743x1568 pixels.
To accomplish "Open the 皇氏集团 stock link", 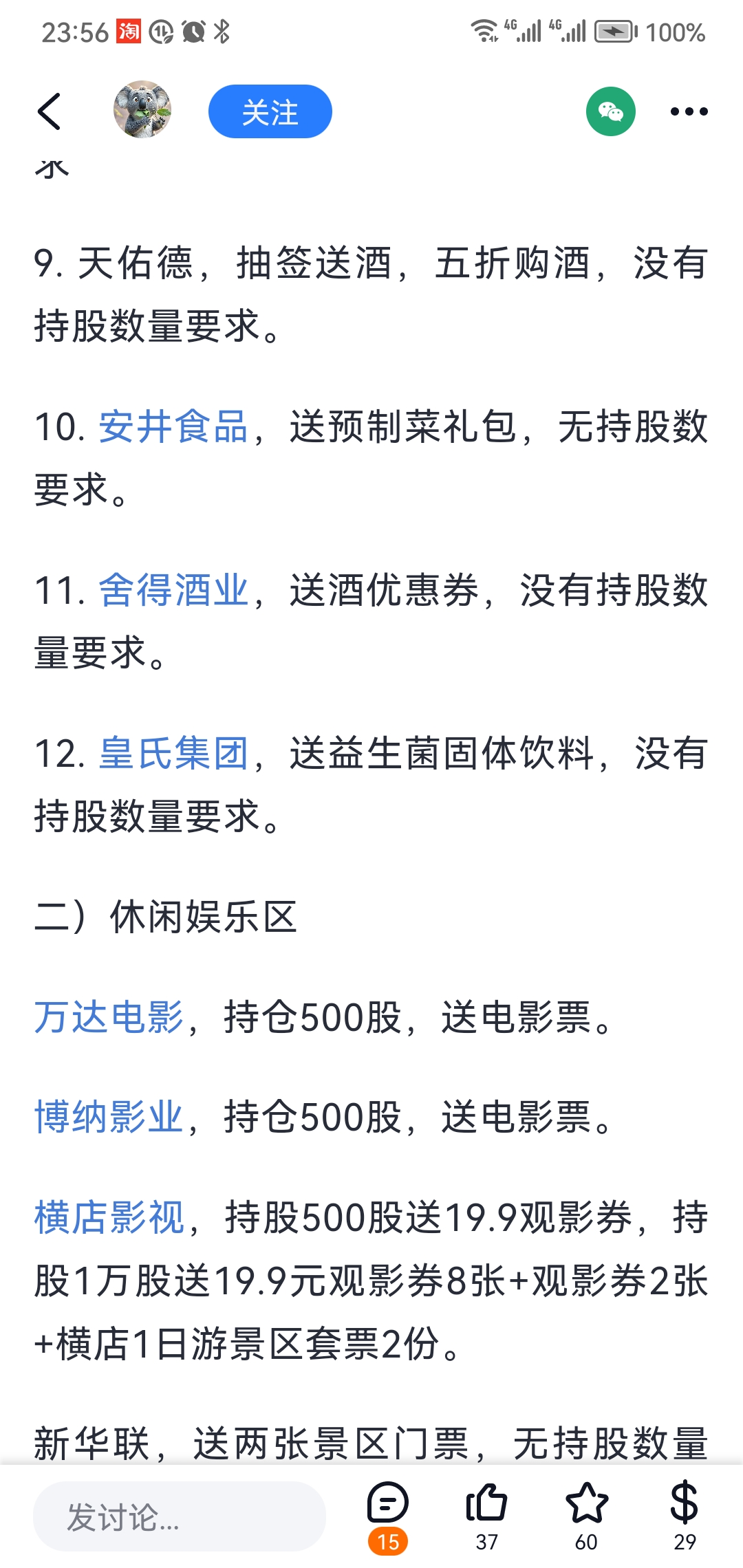I will coord(173,753).
